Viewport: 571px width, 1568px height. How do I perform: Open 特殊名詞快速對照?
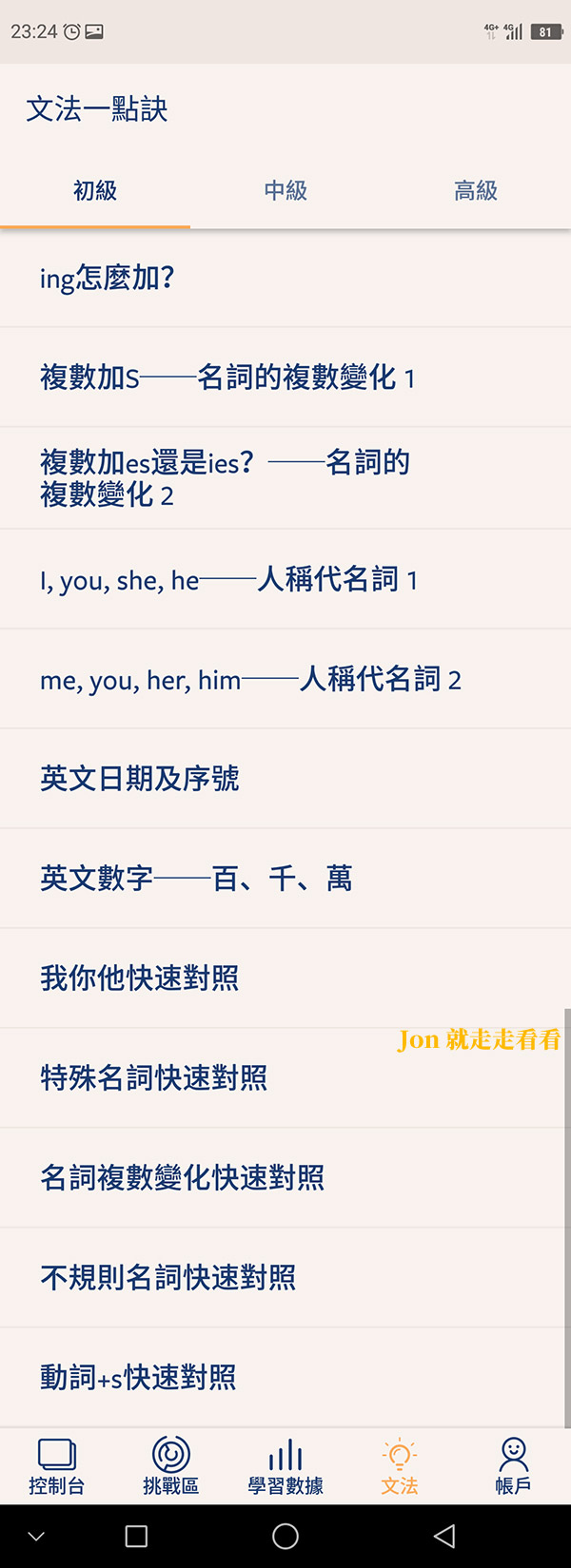(285, 1078)
